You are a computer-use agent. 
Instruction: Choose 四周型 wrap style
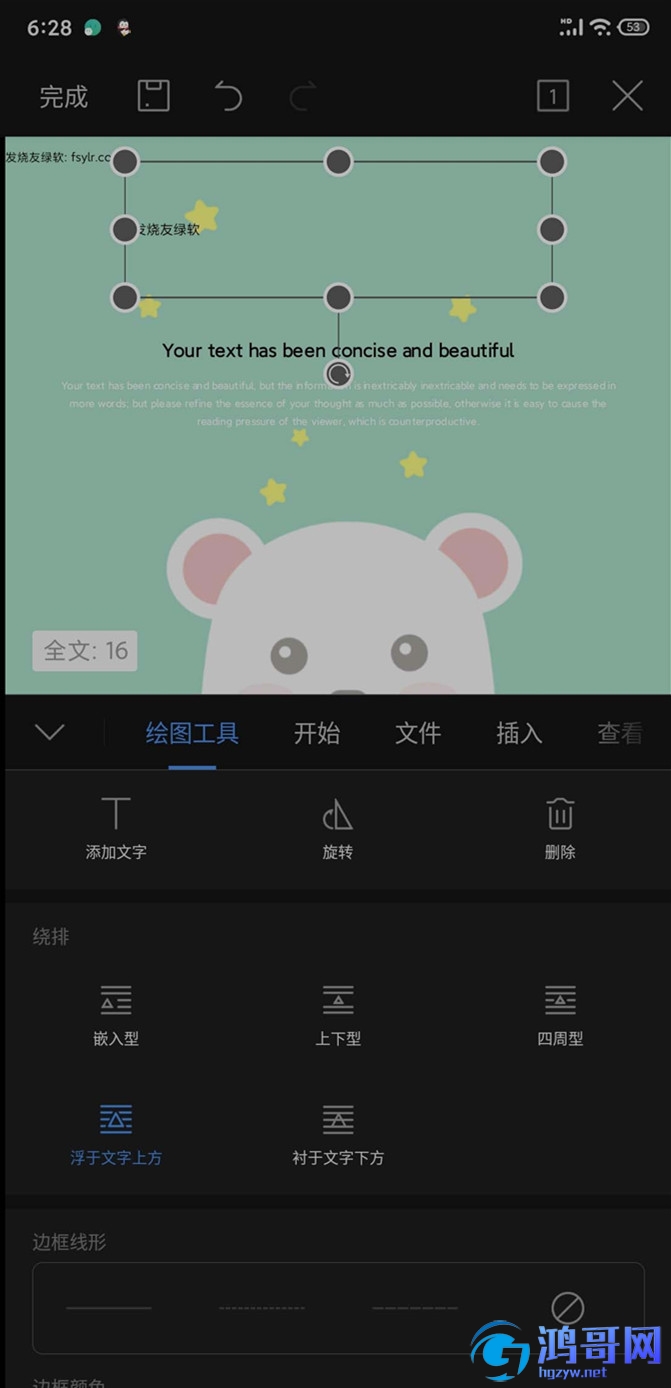tap(560, 1014)
